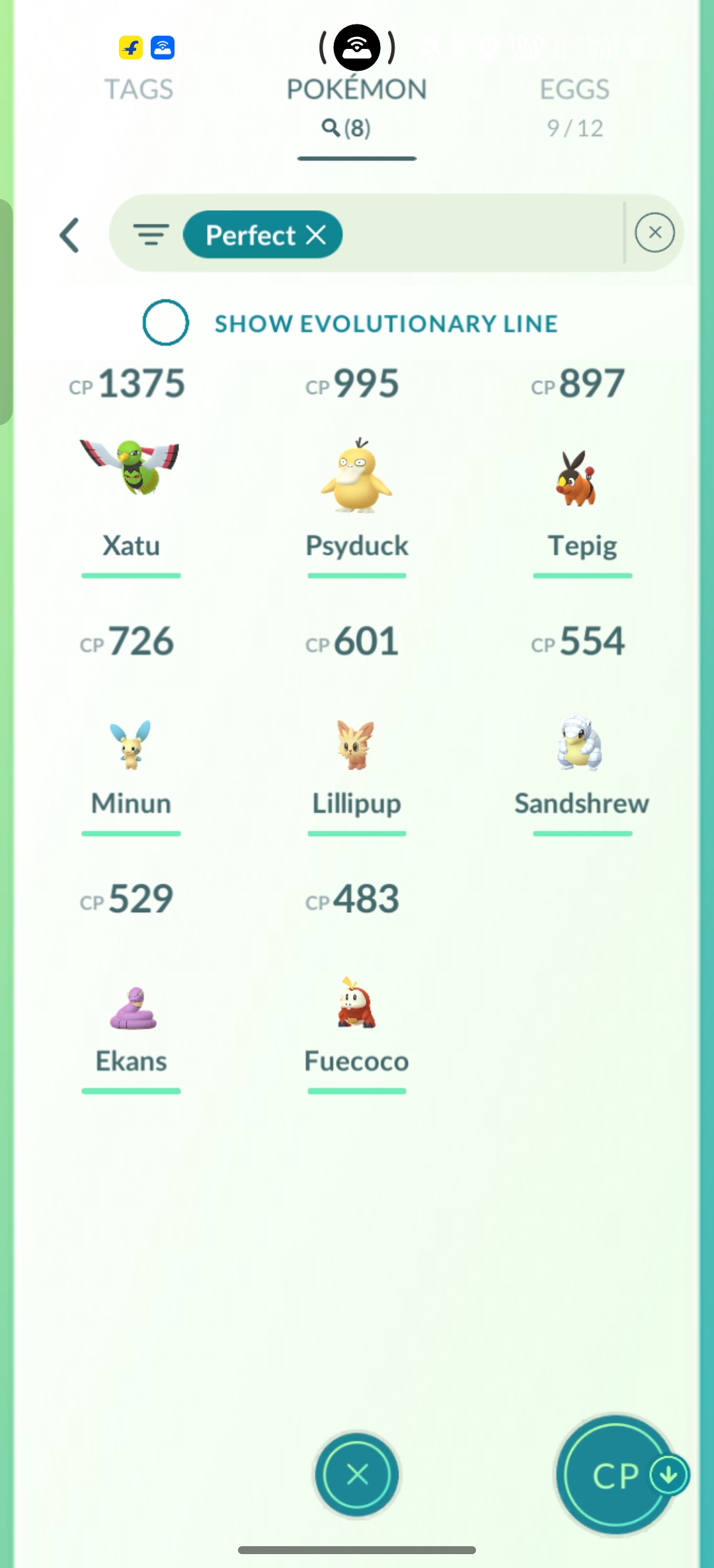Switch to the Eggs tab

(x=574, y=90)
